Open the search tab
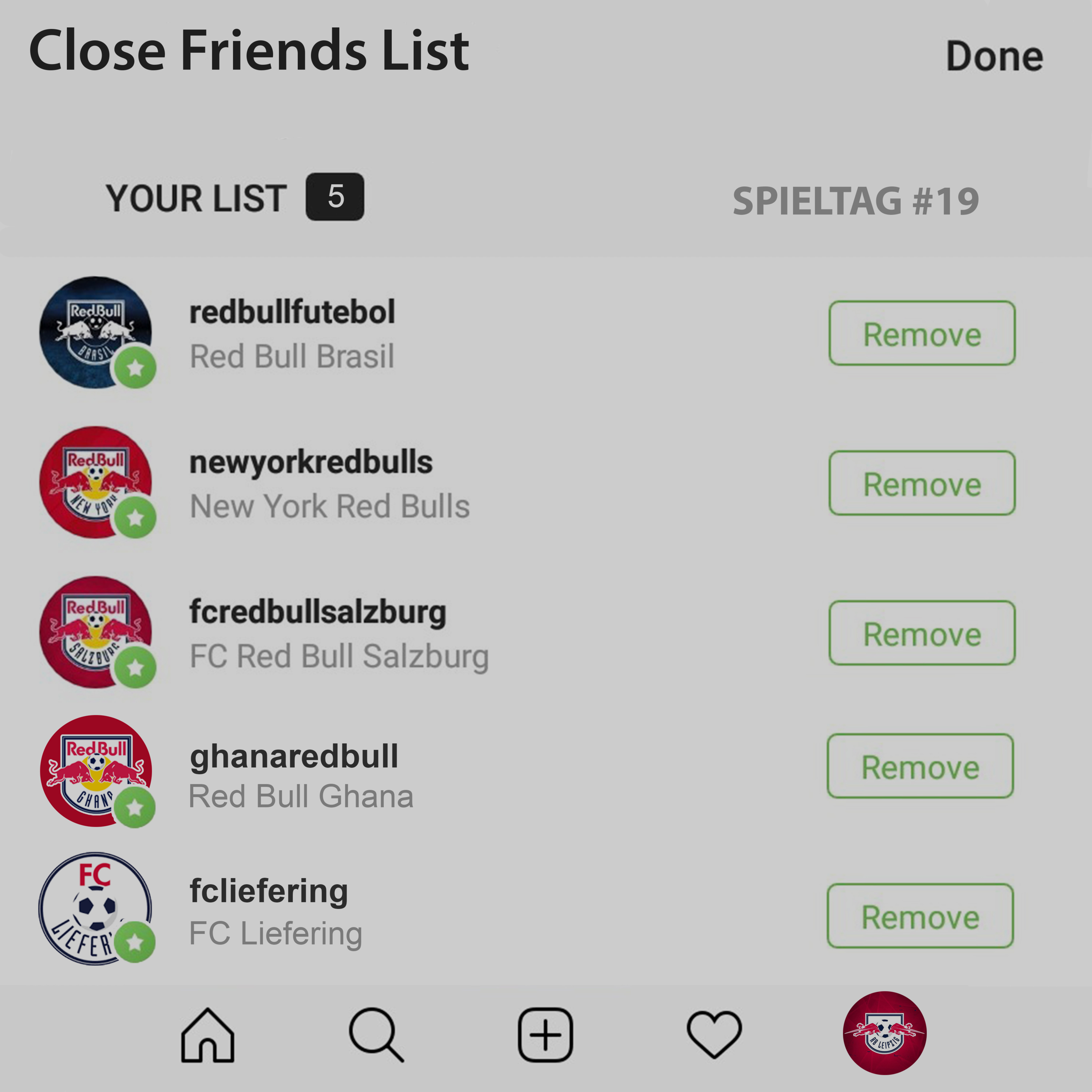The width and height of the screenshot is (1092, 1092). click(x=376, y=1035)
